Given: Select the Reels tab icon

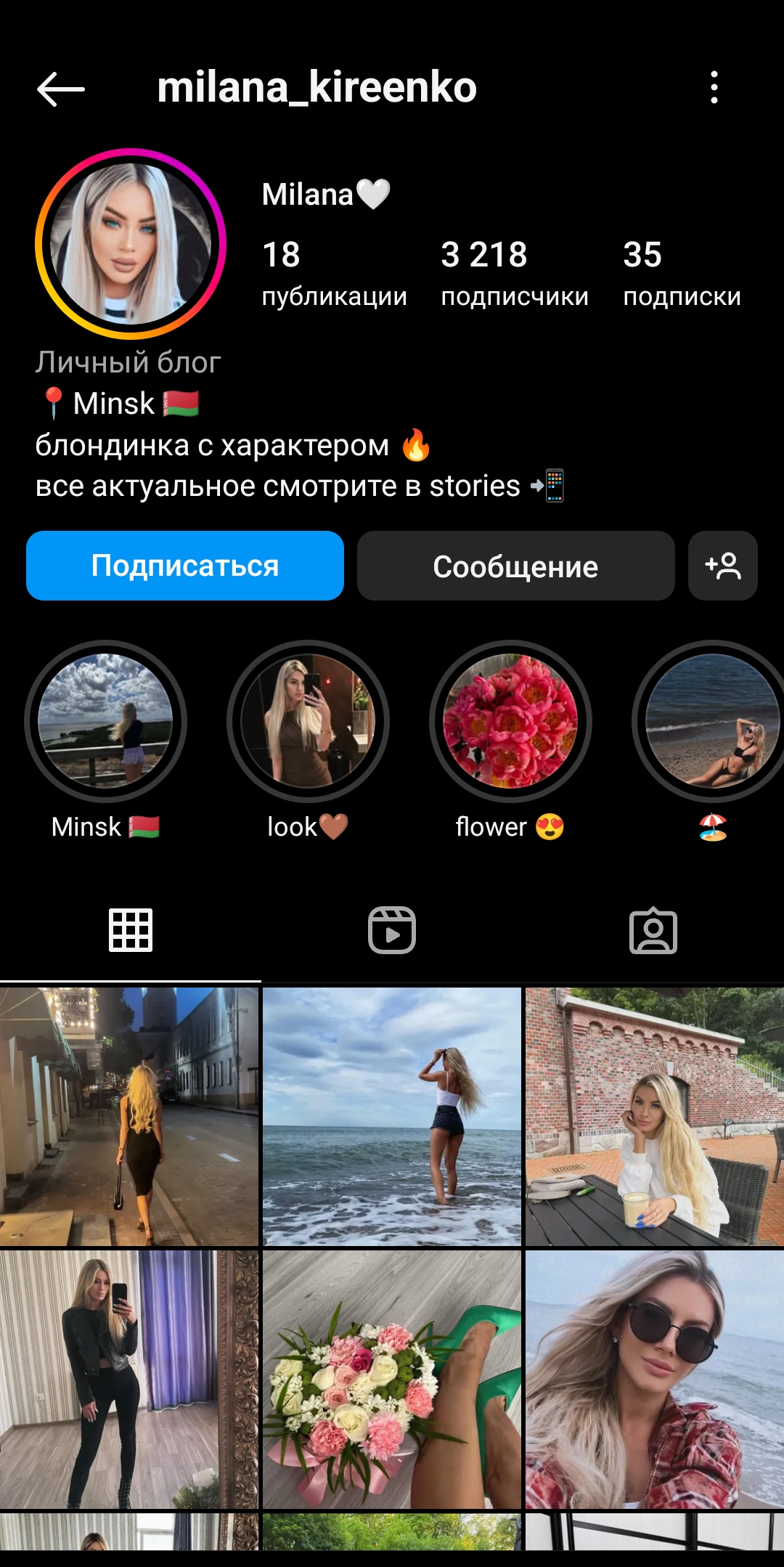Looking at the screenshot, I should click(x=392, y=932).
